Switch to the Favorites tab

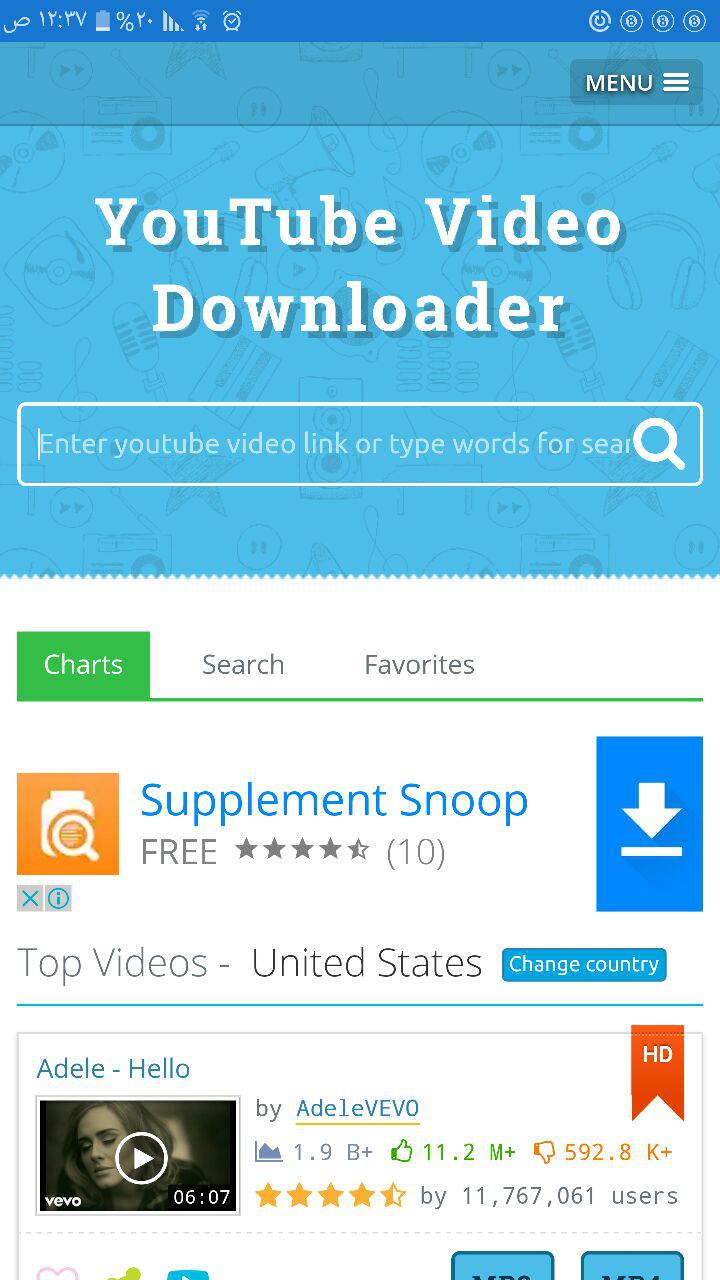419,665
